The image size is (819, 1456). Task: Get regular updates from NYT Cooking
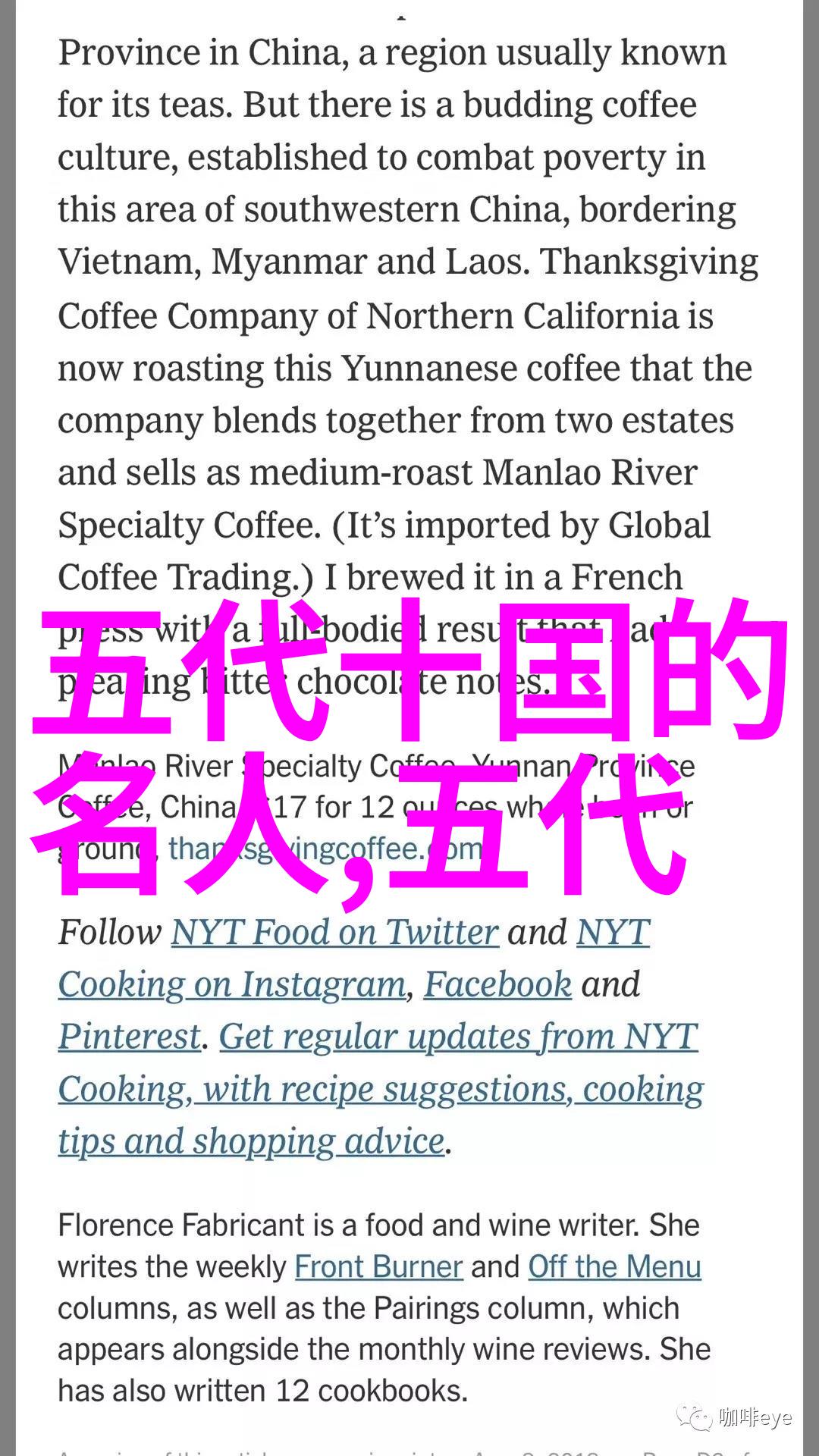click(x=381, y=1089)
